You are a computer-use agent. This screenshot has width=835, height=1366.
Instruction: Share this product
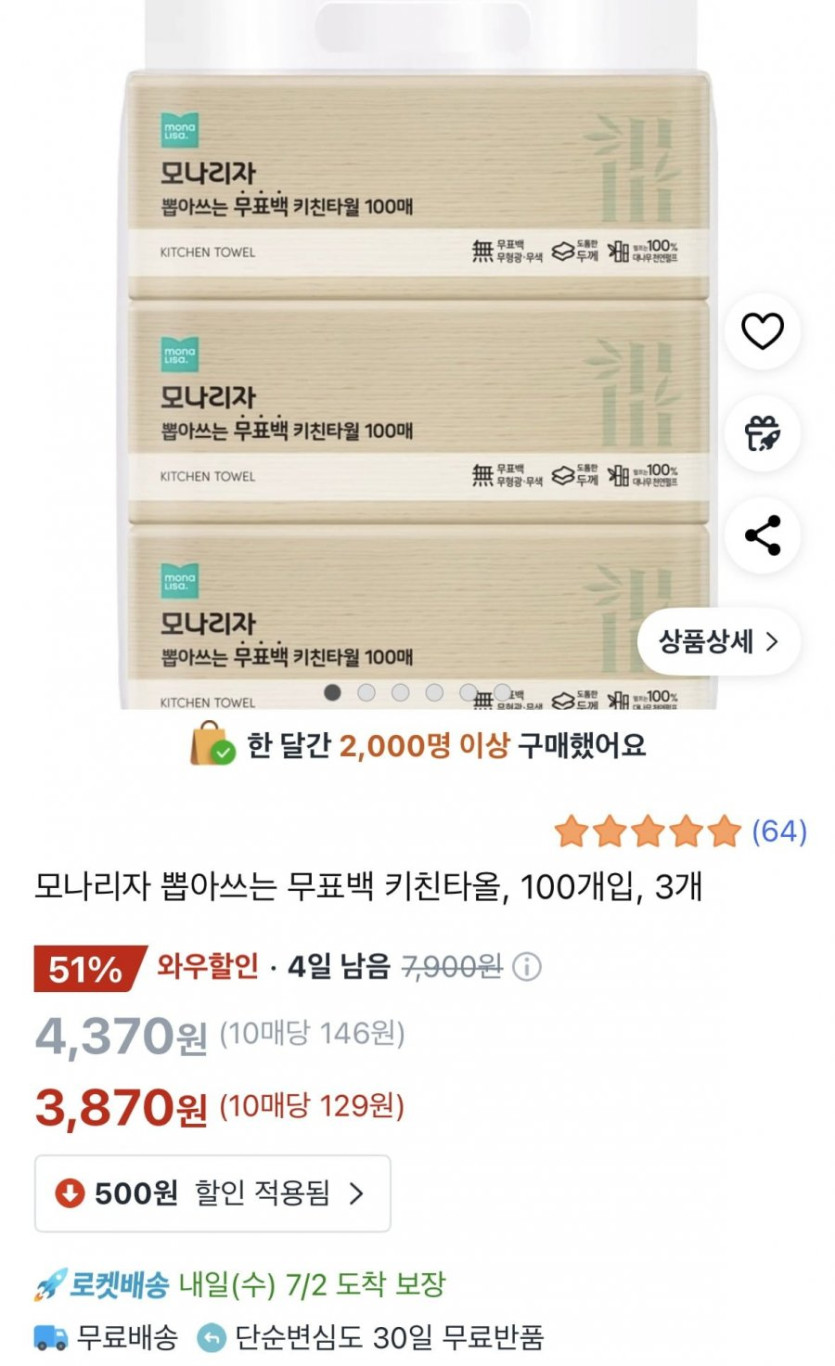pyautogui.click(x=762, y=536)
